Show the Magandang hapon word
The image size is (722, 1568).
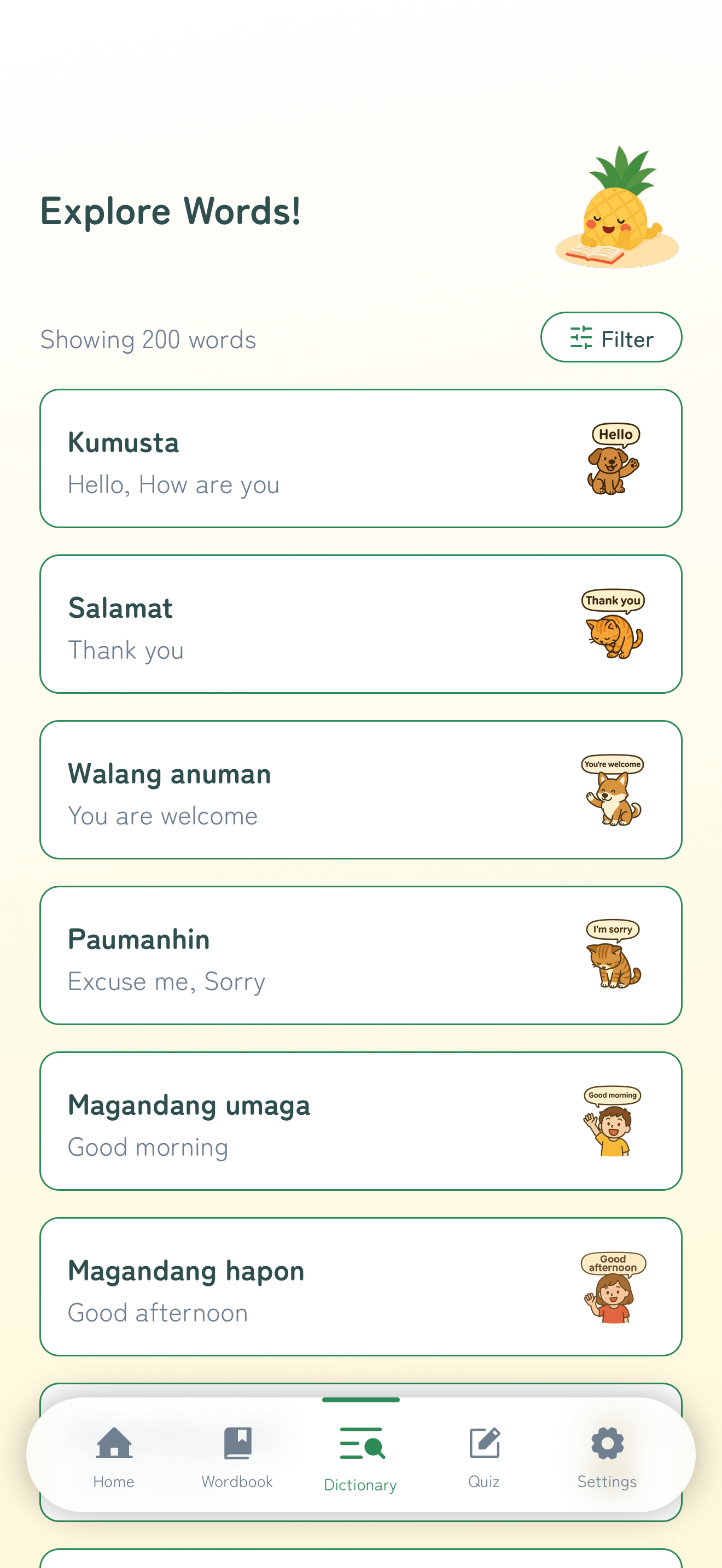click(360, 1286)
